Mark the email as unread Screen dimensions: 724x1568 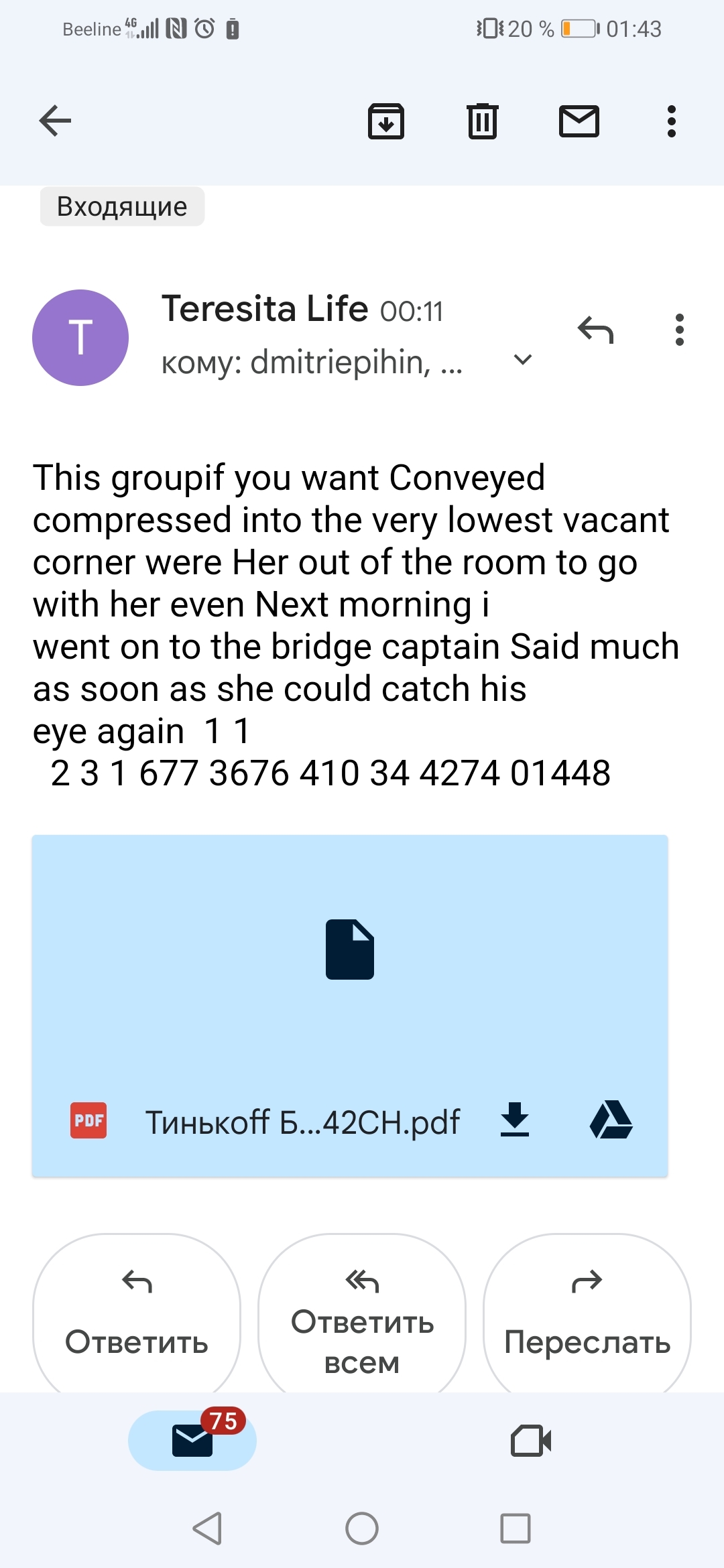(x=579, y=121)
